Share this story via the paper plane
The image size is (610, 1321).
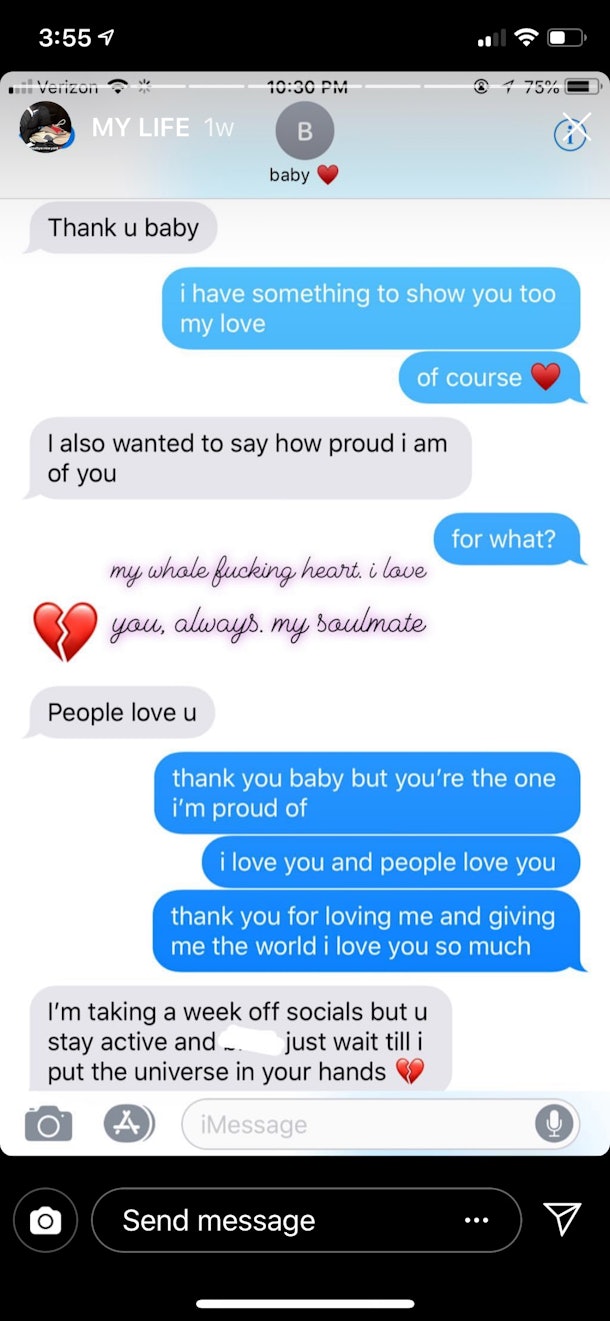[x=562, y=1218]
